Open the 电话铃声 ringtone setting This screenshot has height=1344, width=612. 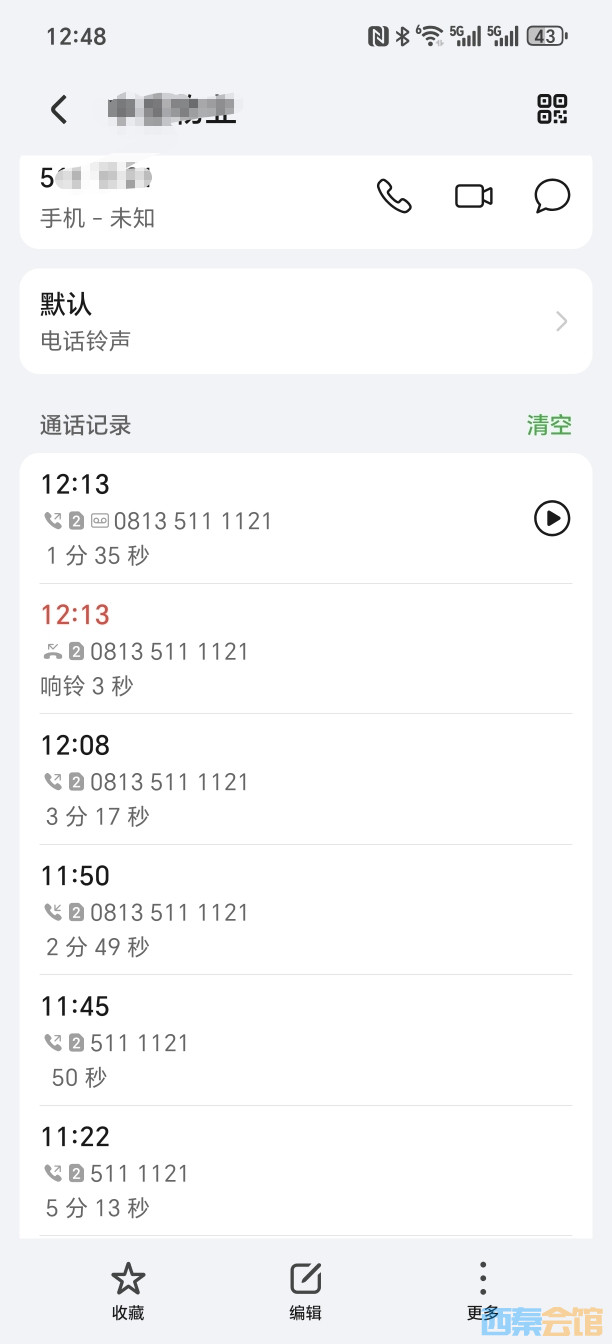point(305,321)
